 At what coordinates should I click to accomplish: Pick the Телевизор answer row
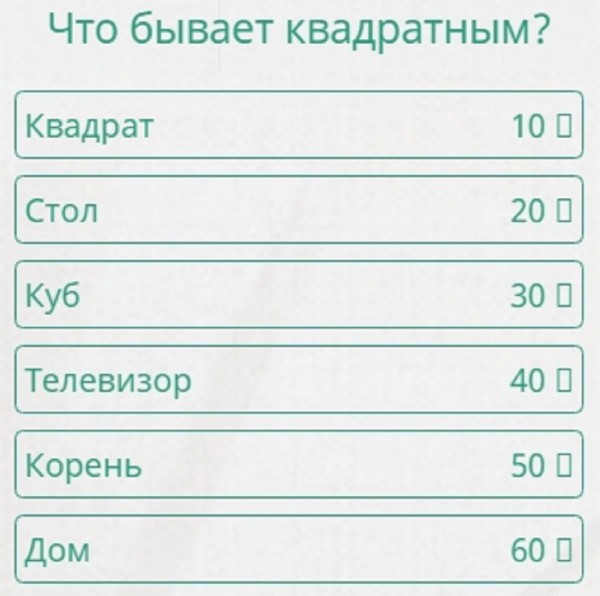point(298,380)
